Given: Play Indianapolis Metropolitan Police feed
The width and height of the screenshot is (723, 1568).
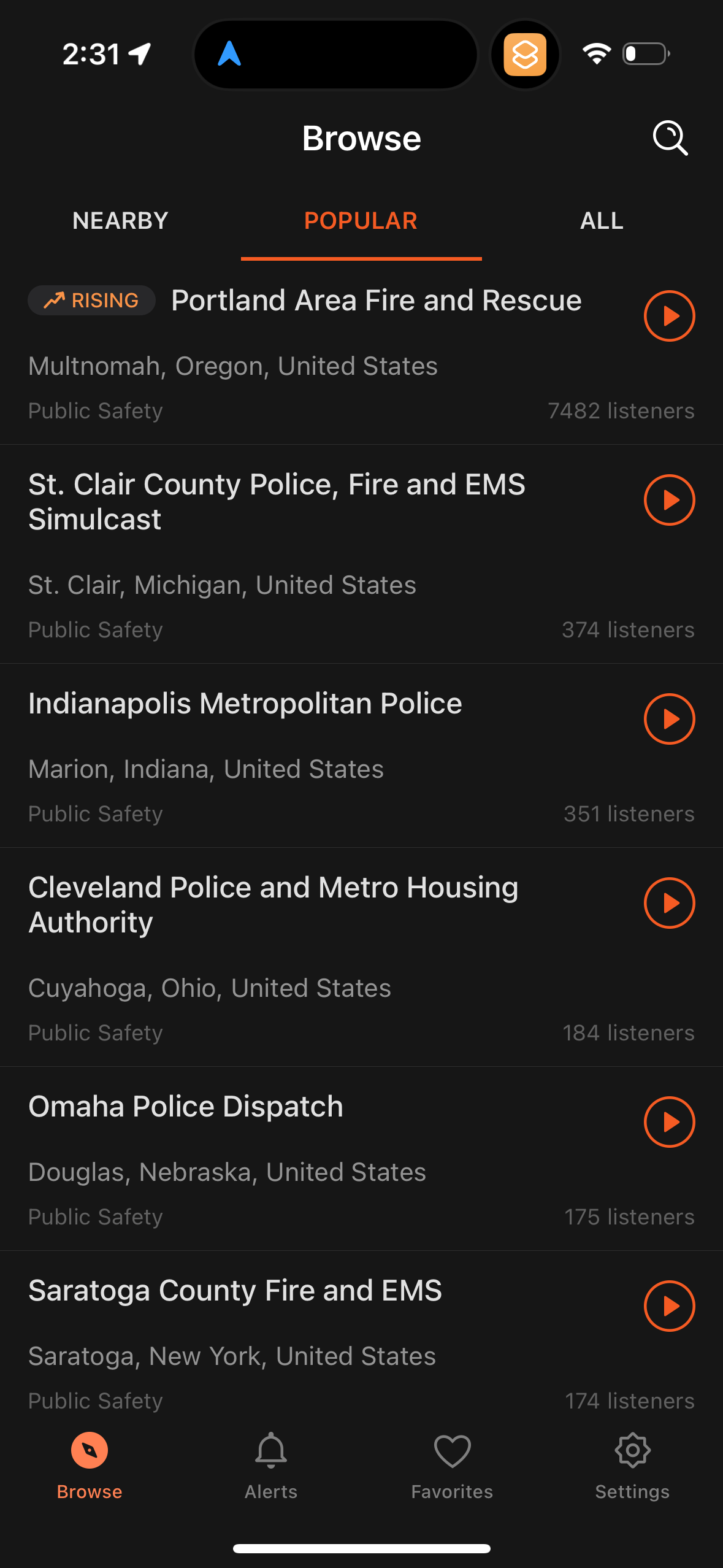Looking at the screenshot, I should point(670,720).
